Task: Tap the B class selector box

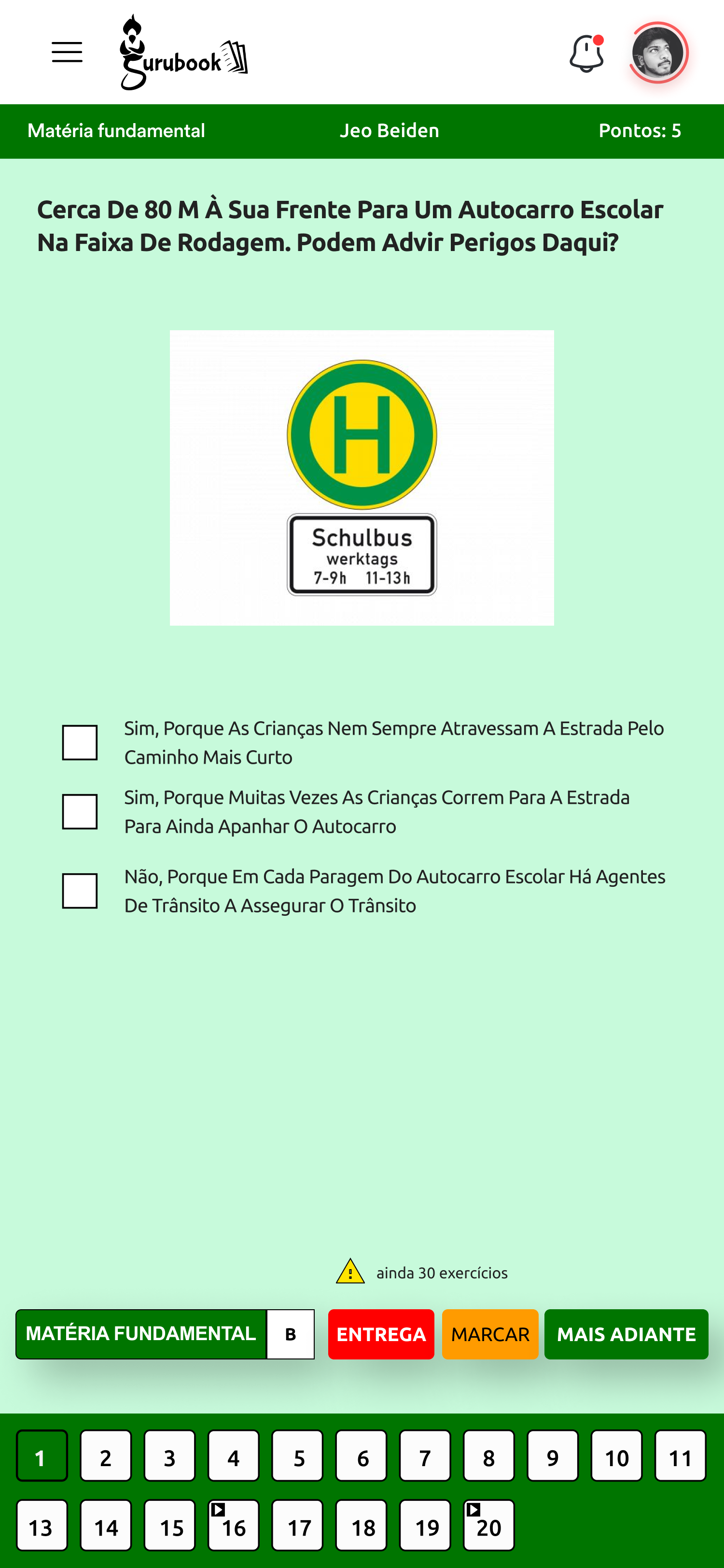Action: (x=291, y=1334)
